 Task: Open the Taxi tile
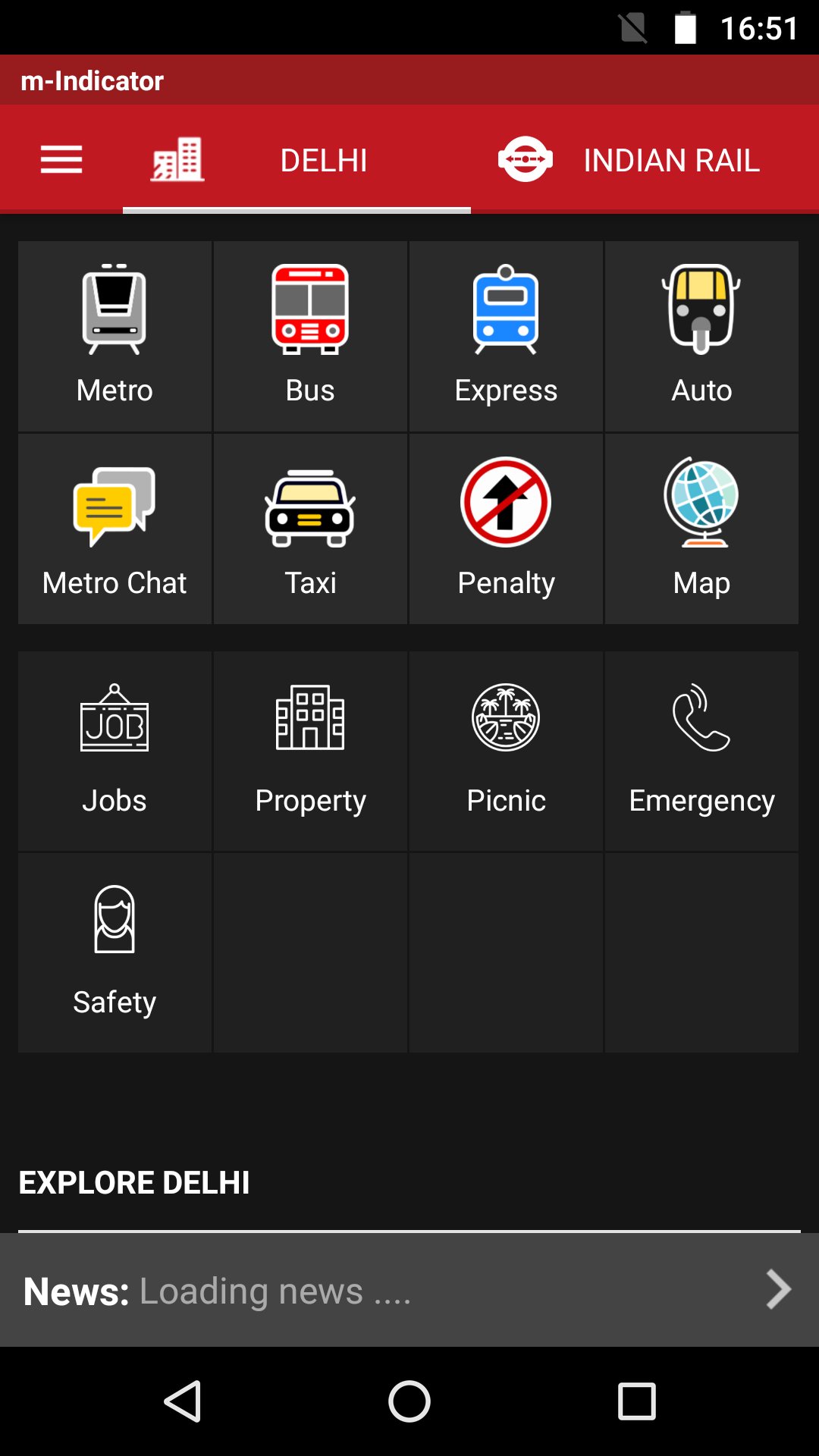pyautogui.click(x=310, y=529)
